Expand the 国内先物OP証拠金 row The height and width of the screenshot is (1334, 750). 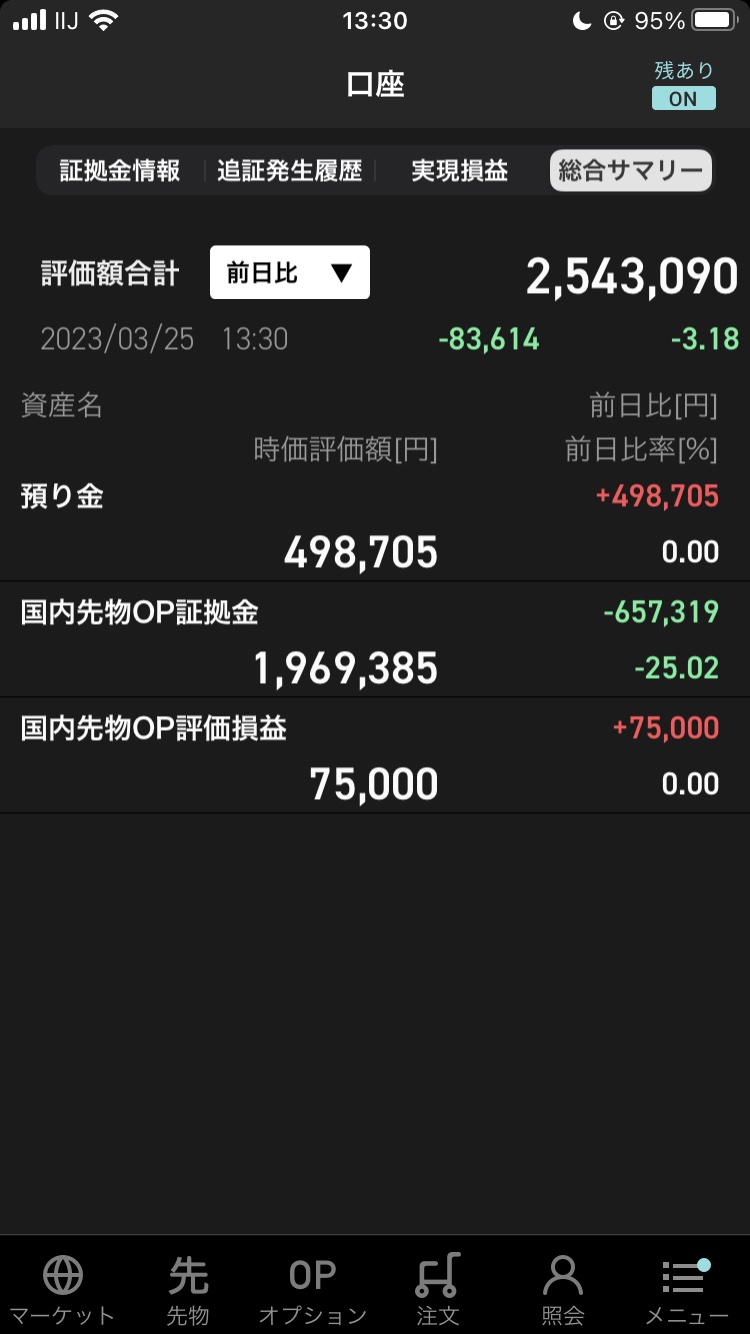point(375,638)
